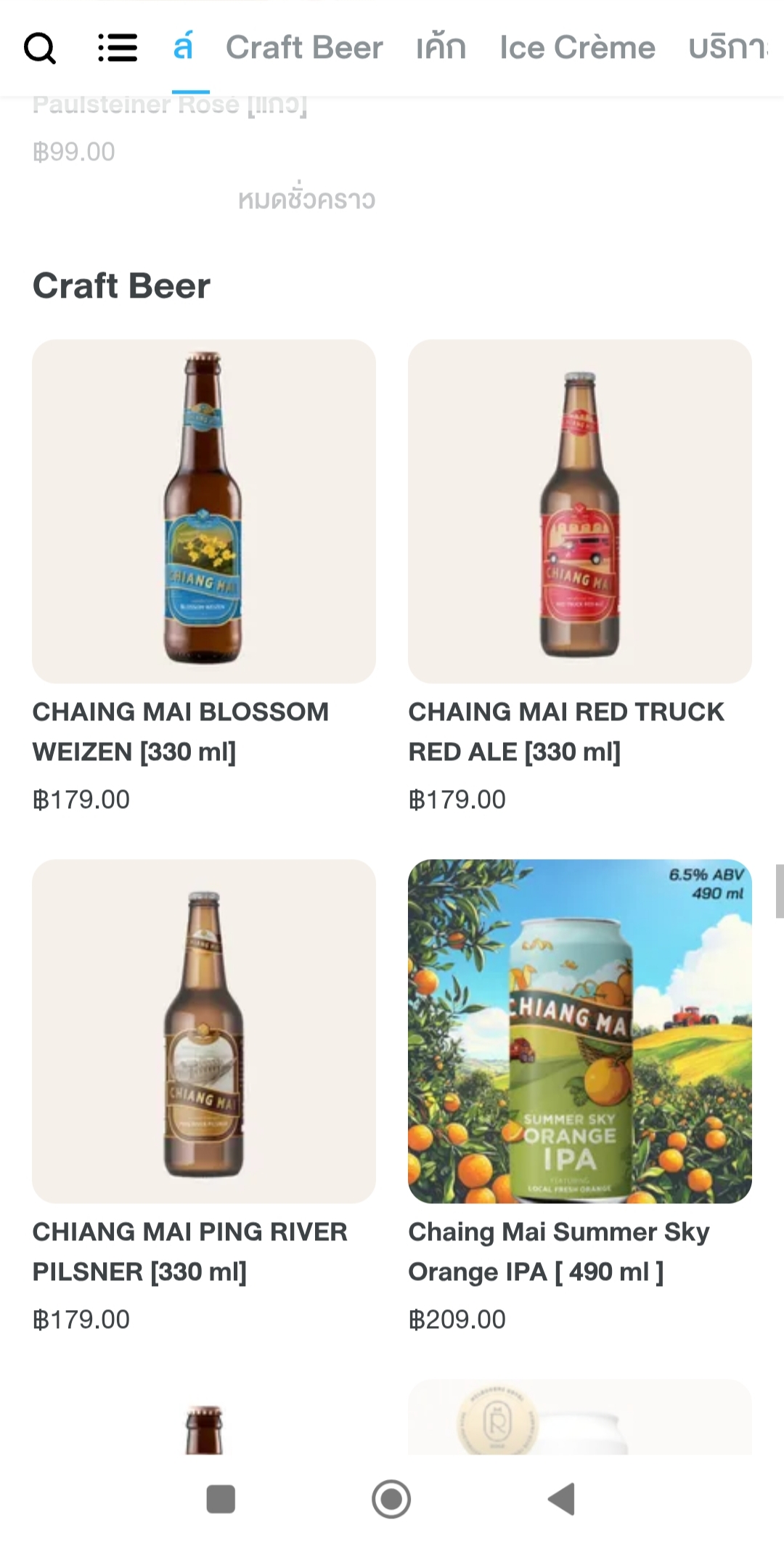The image size is (784, 1549).
Task: Switch to the Ice Crème tab
Action: (577, 48)
